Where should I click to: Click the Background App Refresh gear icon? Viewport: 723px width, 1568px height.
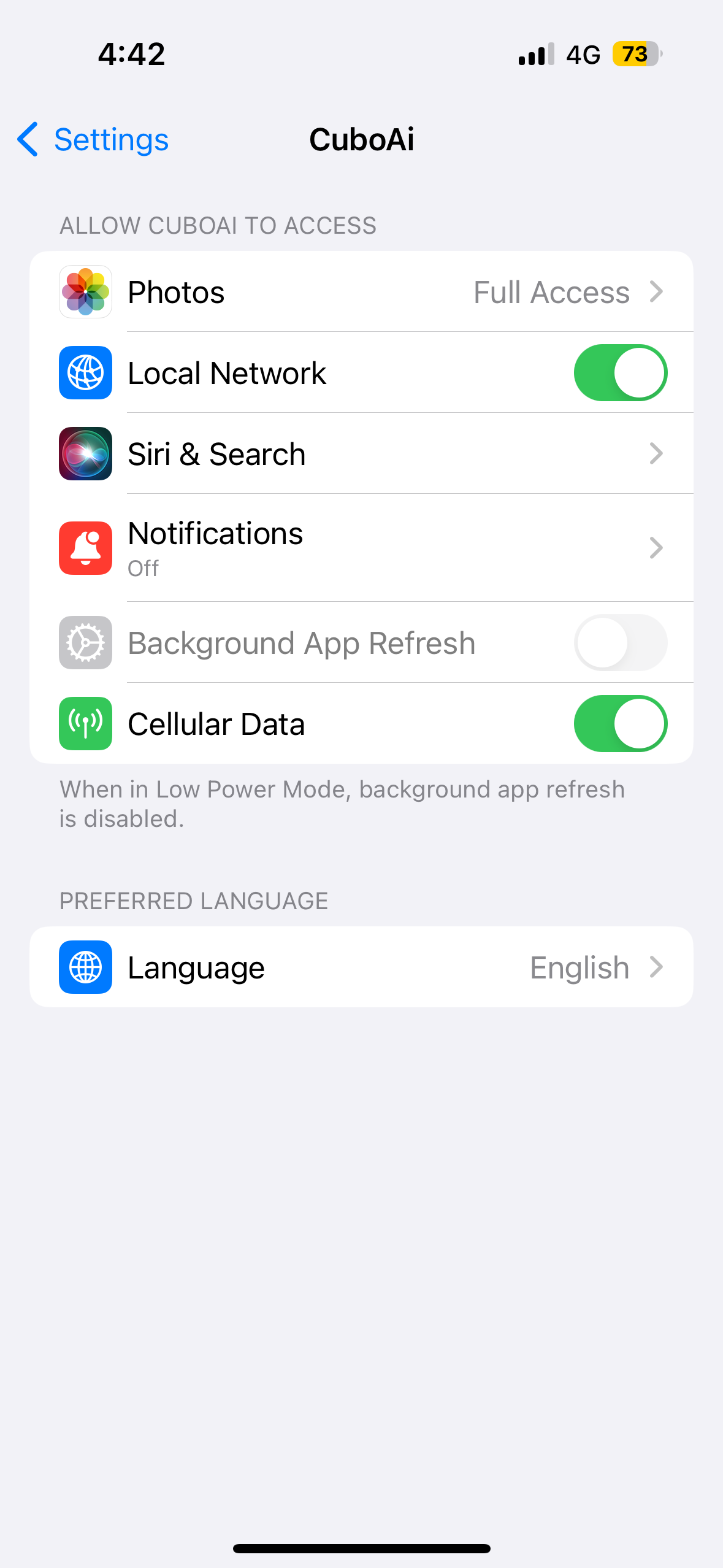click(85, 642)
